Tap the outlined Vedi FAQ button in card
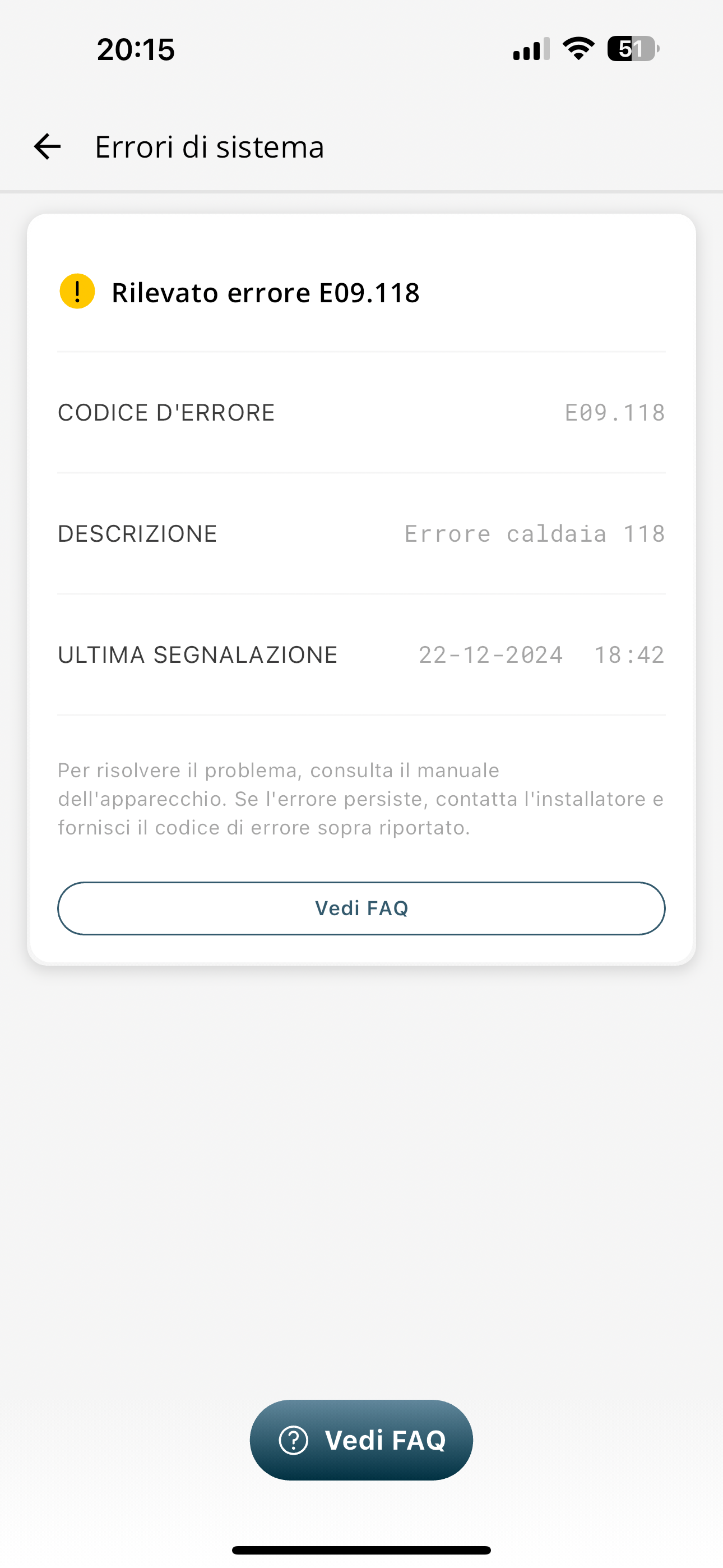This screenshot has height=1568, width=723. tap(361, 908)
